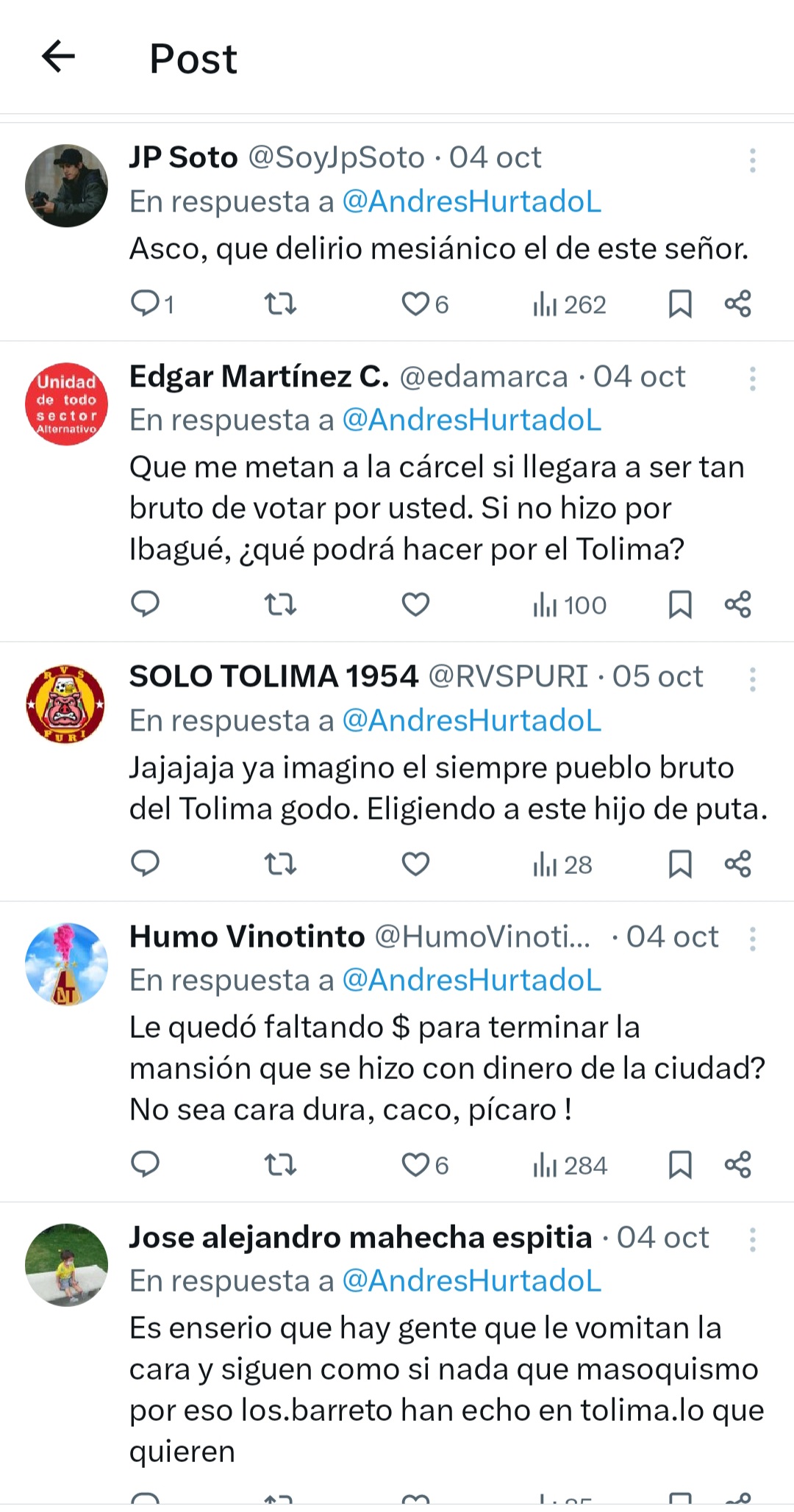Open JP Soto's profile picture
The width and height of the screenshot is (794, 1512).
[x=66, y=186]
